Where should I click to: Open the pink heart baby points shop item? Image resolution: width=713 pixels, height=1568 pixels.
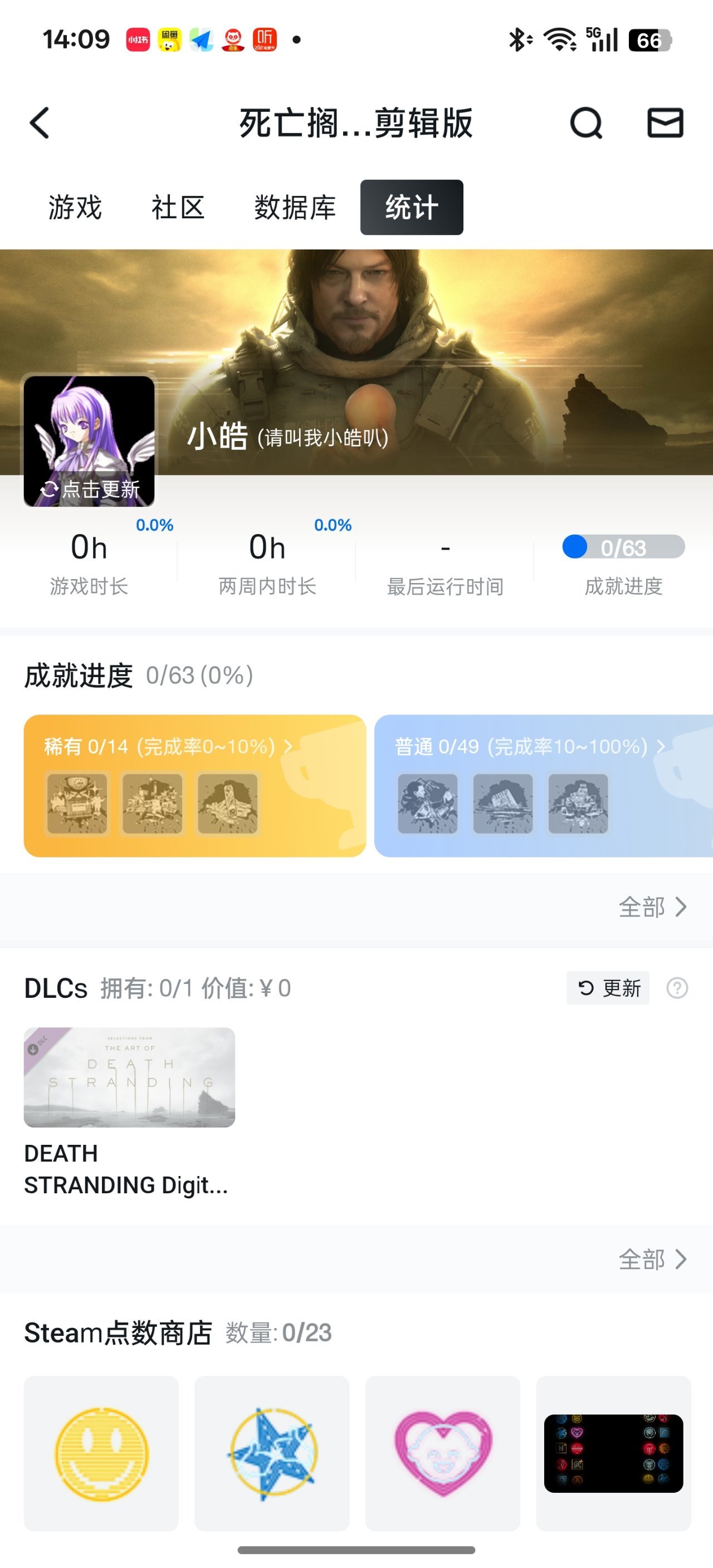point(443,1453)
